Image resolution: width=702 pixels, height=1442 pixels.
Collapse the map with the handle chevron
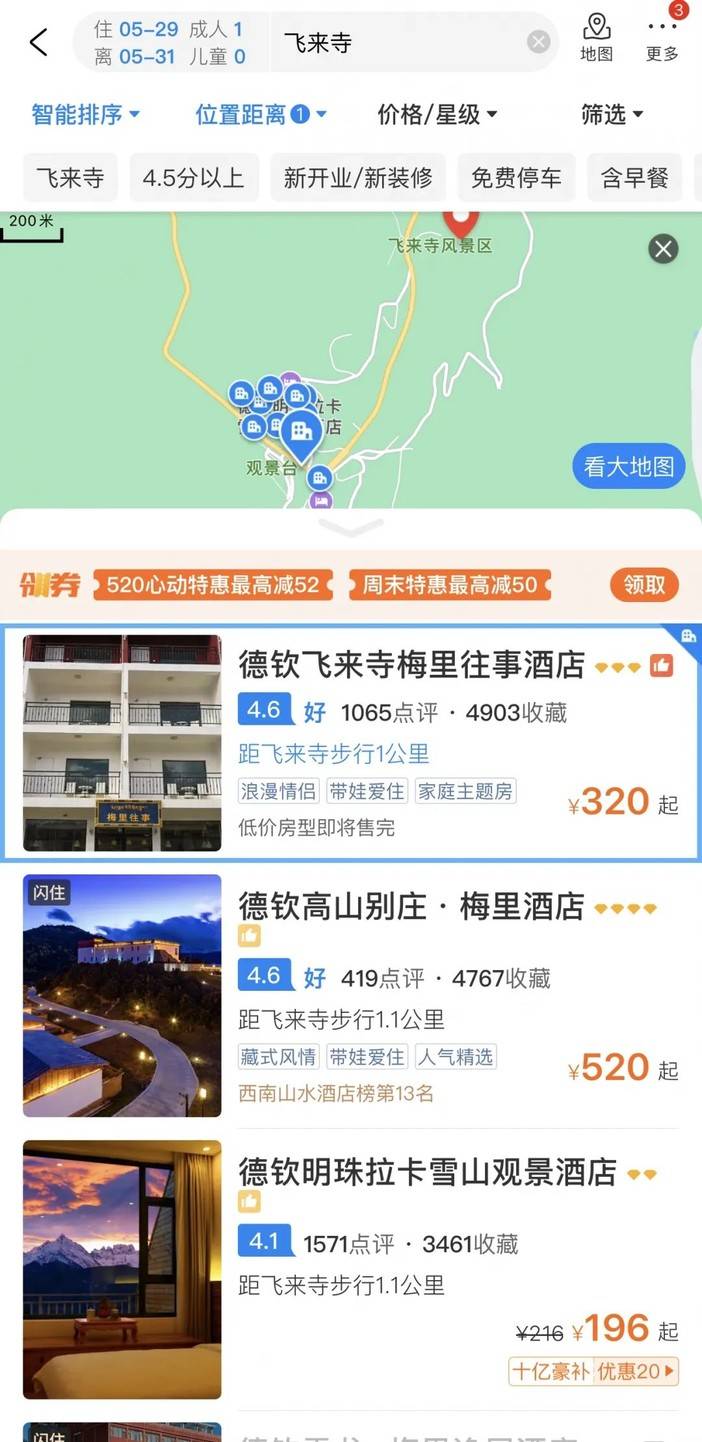(x=351, y=526)
